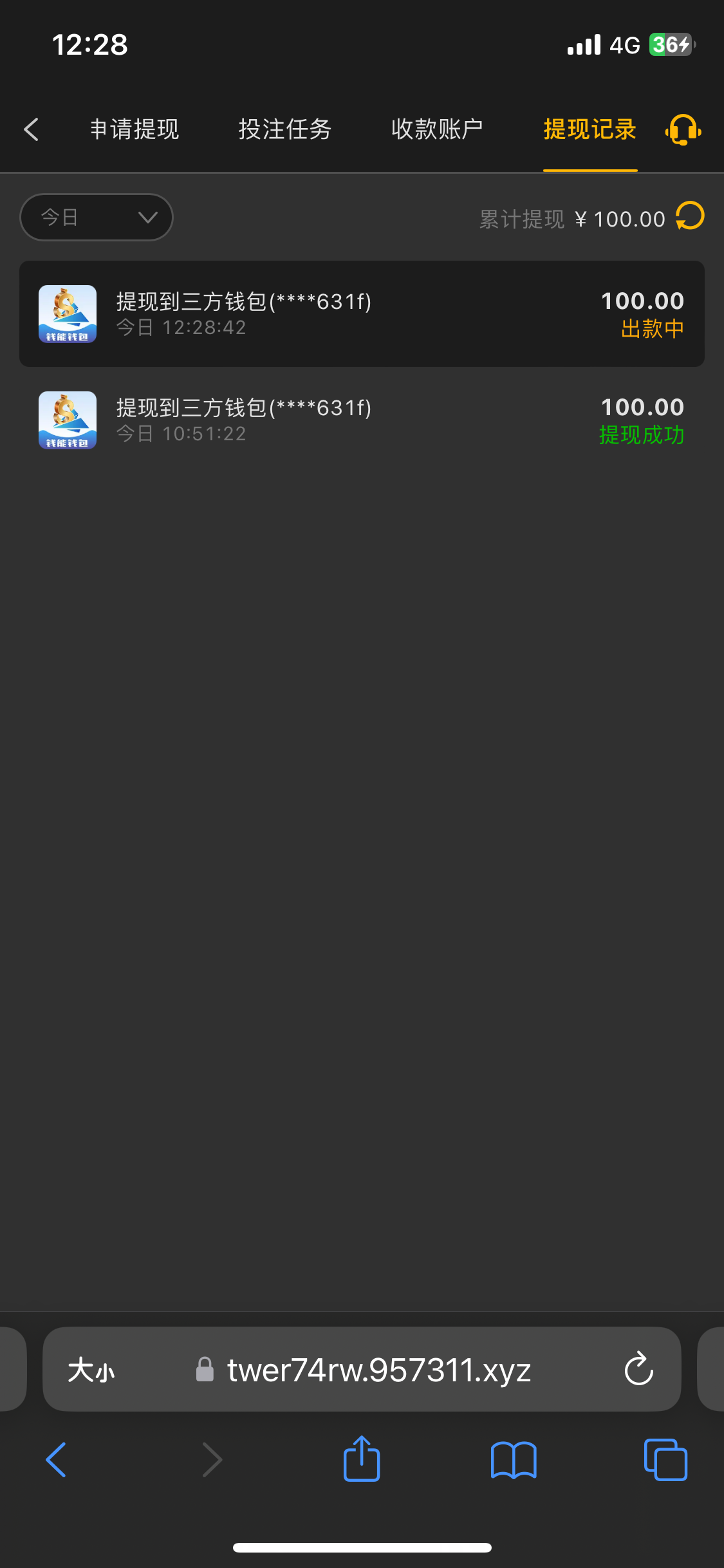Expand the 今日 date filter dropdown
Image resolution: width=724 pixels, height=1568 pixels.
97,218
